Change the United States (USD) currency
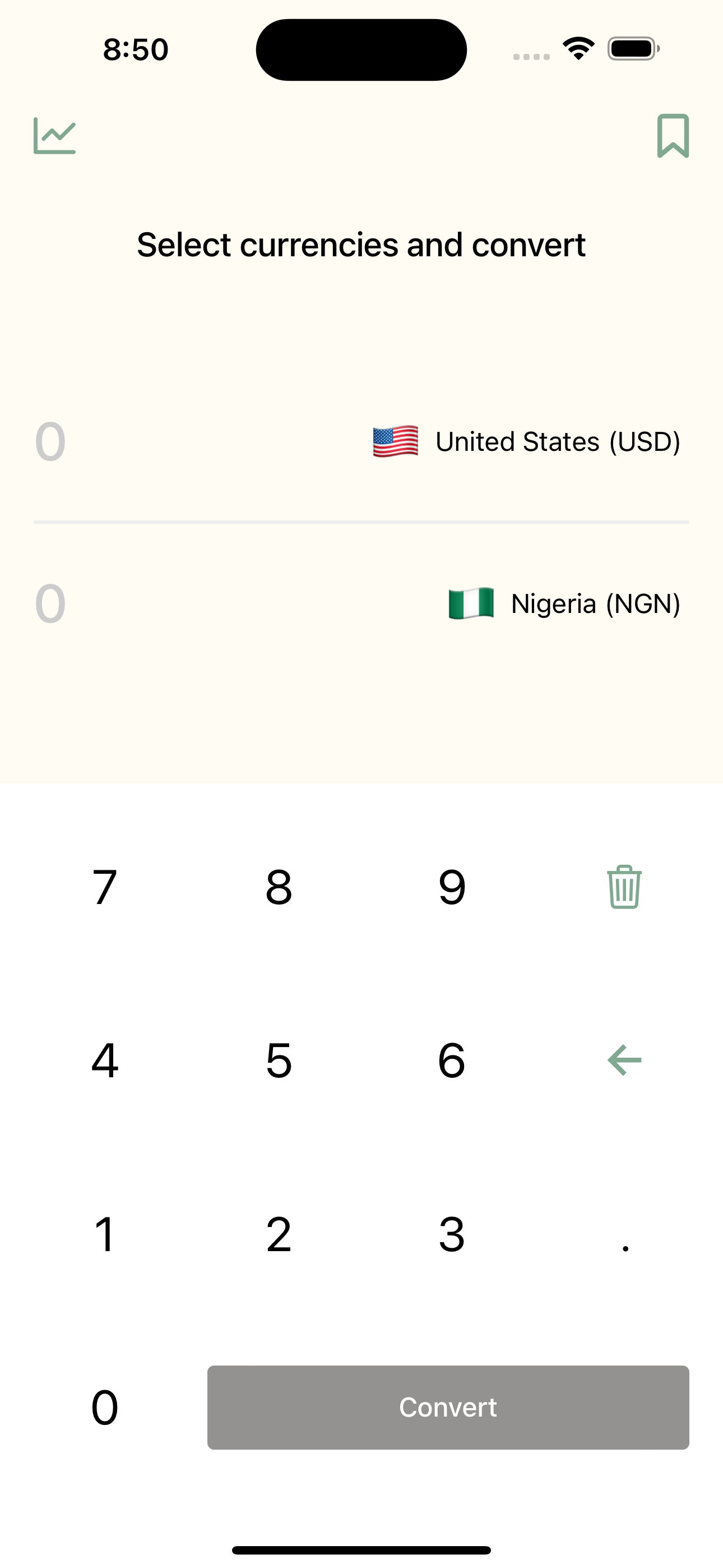The image size is (723, 1568). click(526, 441)
